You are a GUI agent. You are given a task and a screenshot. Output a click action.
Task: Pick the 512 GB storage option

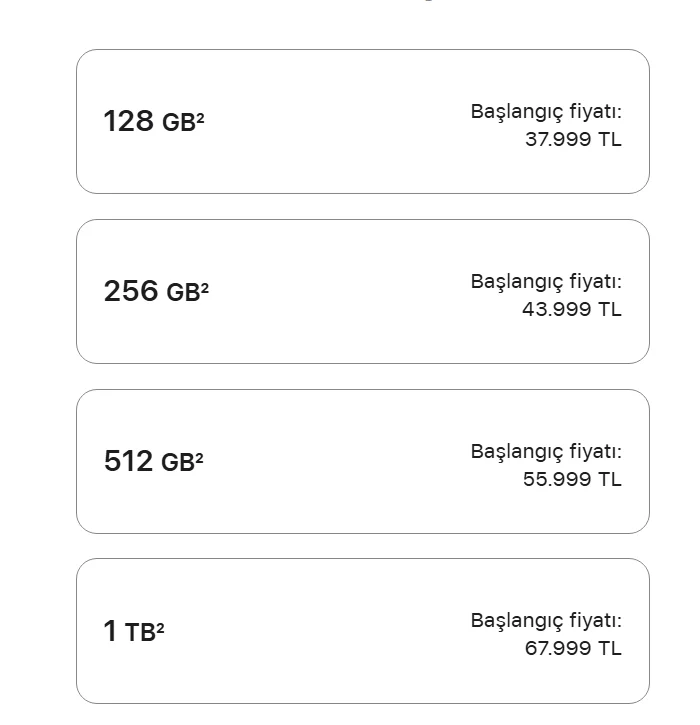pyautogui.click(x=362, y=461)
